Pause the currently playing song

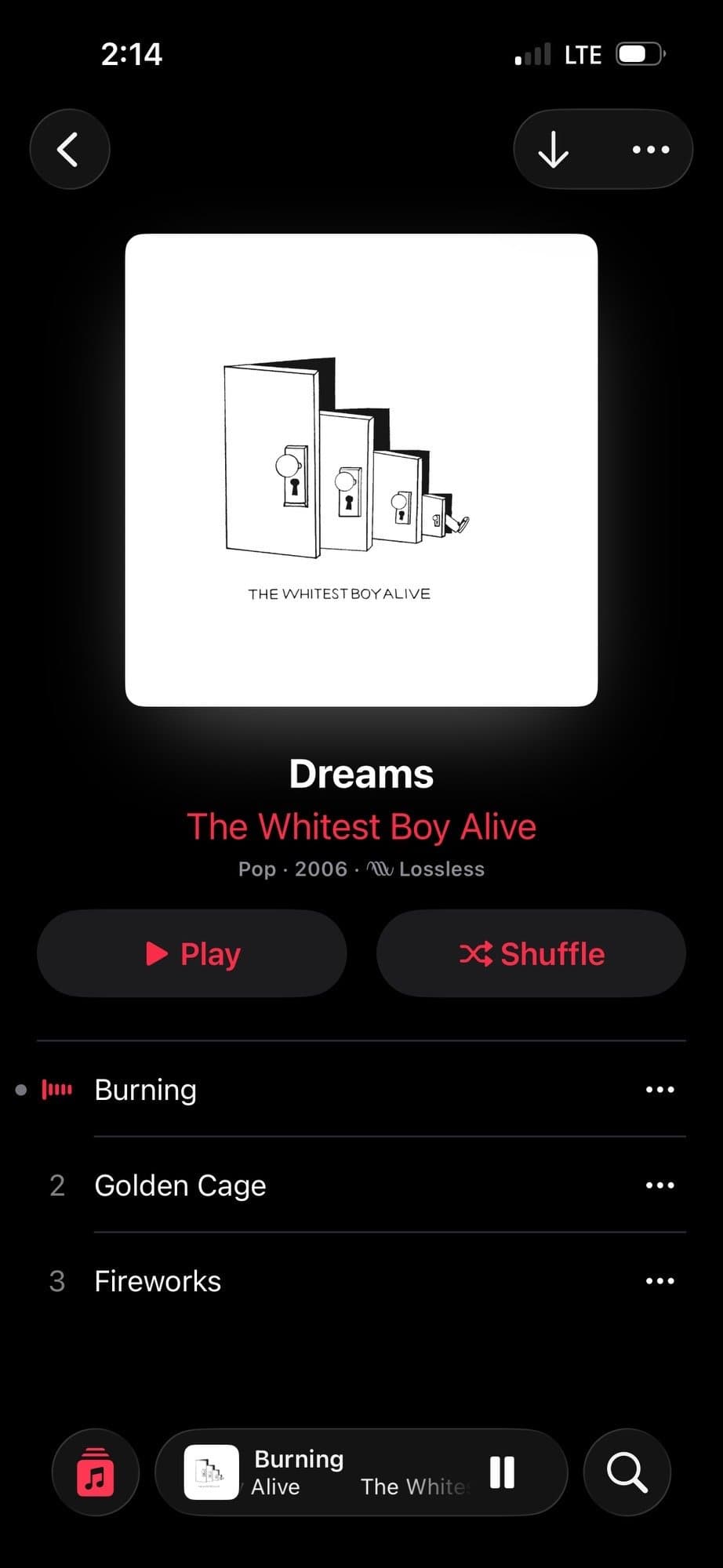point(502,1472)
